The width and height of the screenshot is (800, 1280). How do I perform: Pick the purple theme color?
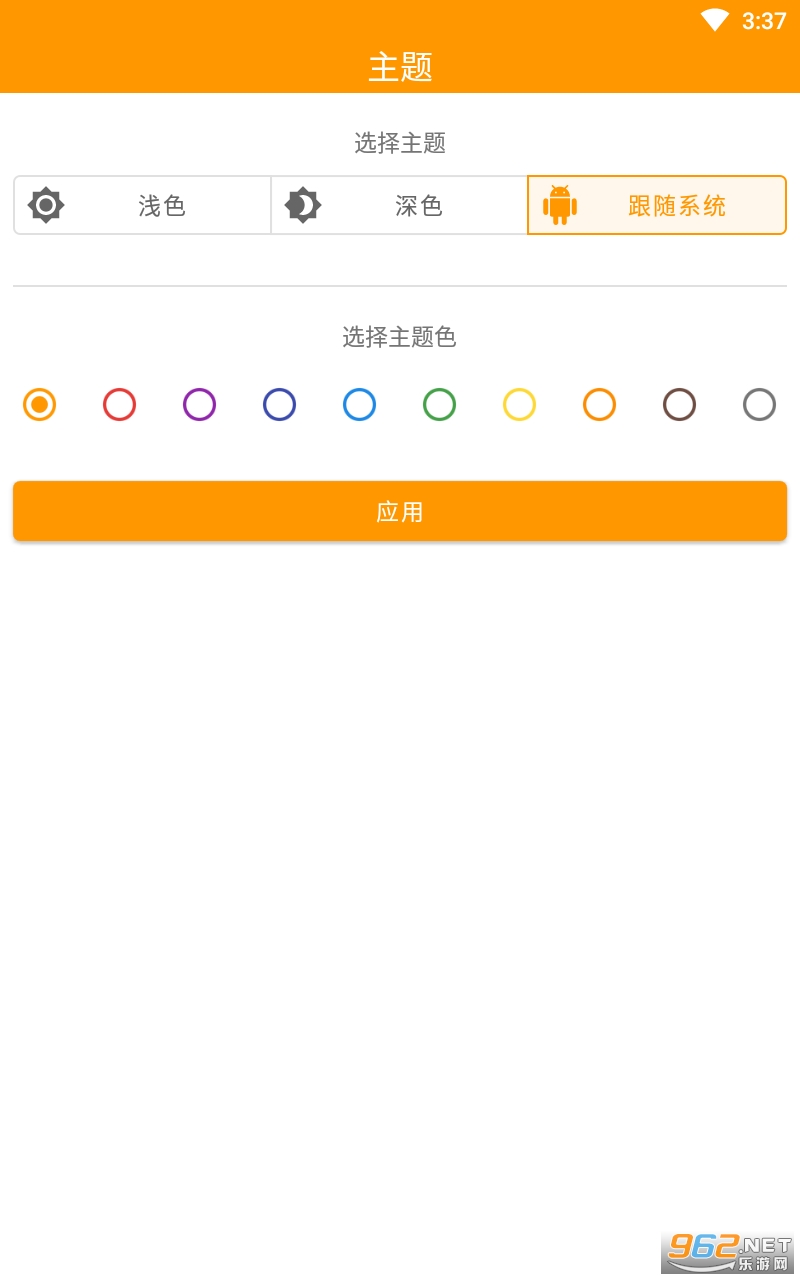click(x=199, y=404)
